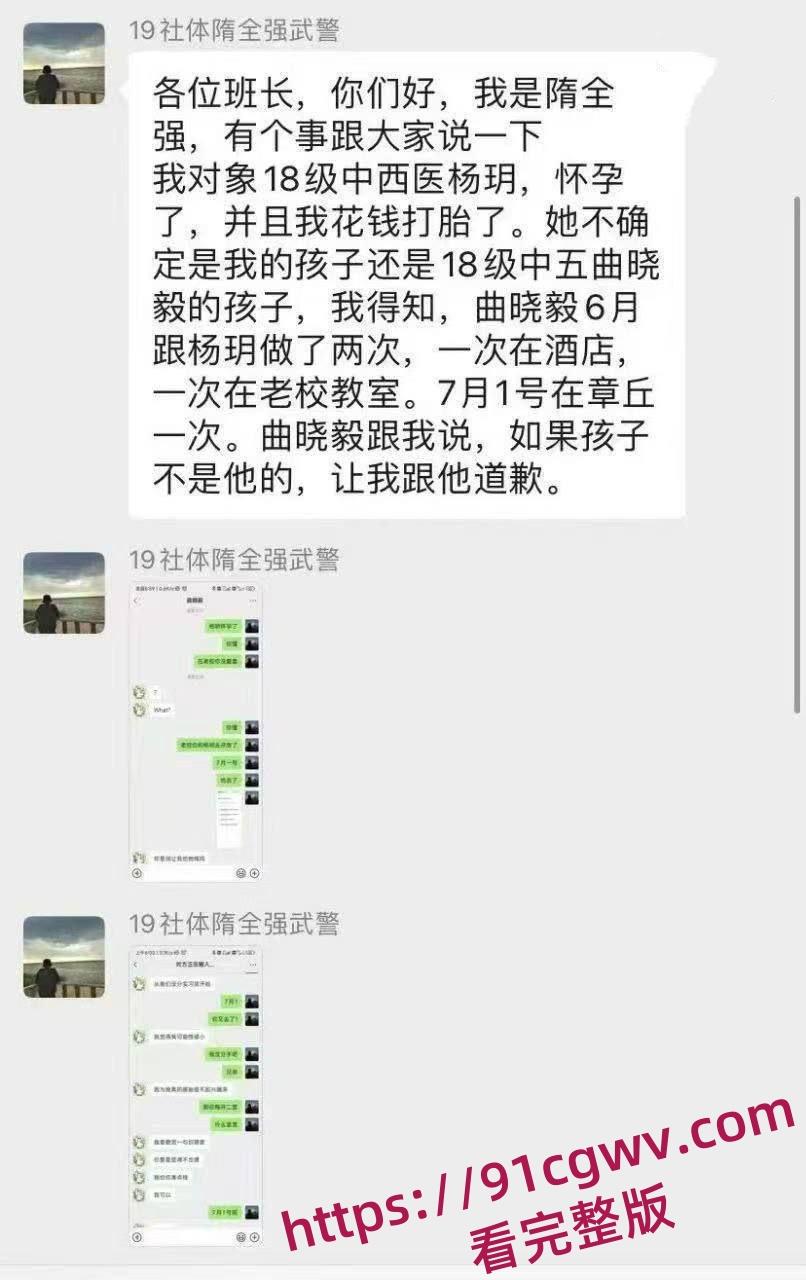The height and width of the screenshot is (1280, 806).
Task: Open the three-dot menu in the first screenshot's title bar
Action: 253,599
